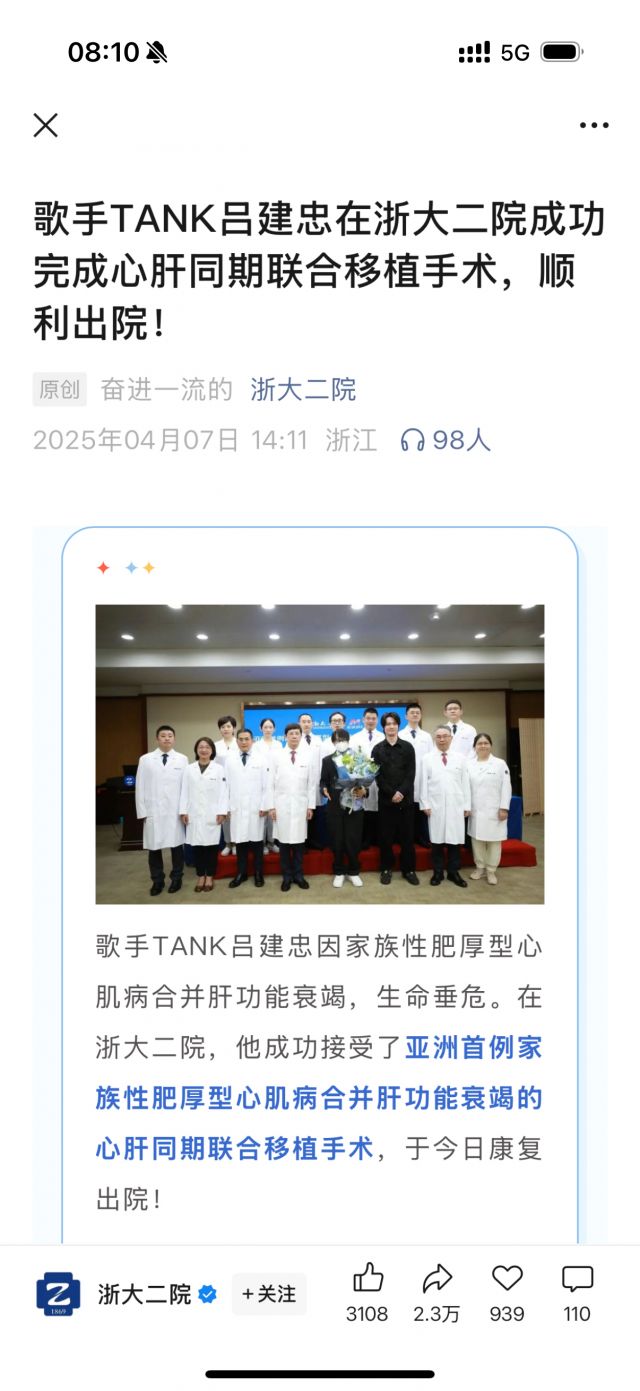Open the group photo in the article
This screenshot has height=1391, width=640.
tap(320, 754)
